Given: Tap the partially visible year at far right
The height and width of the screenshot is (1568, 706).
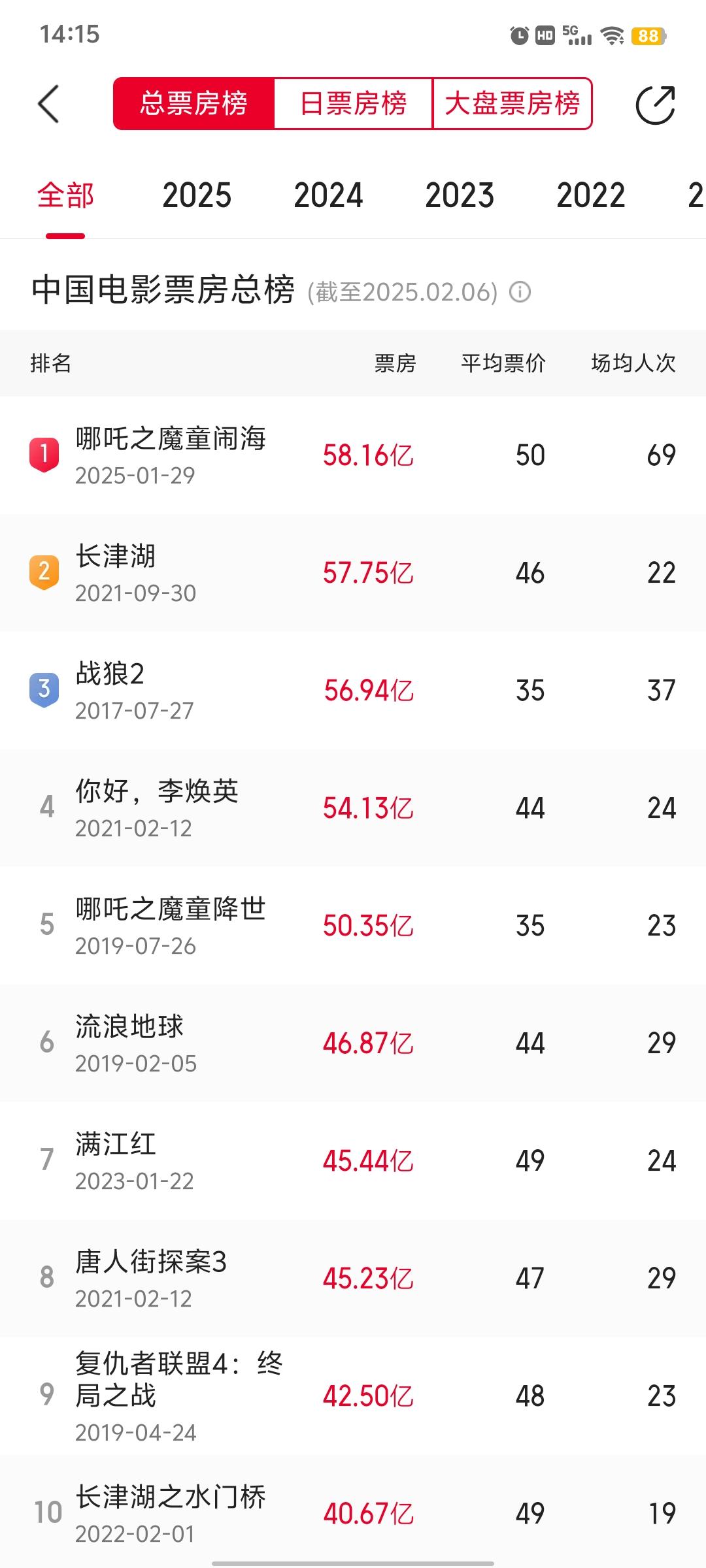Looking at the screenshot, I should tap(697, 195).
